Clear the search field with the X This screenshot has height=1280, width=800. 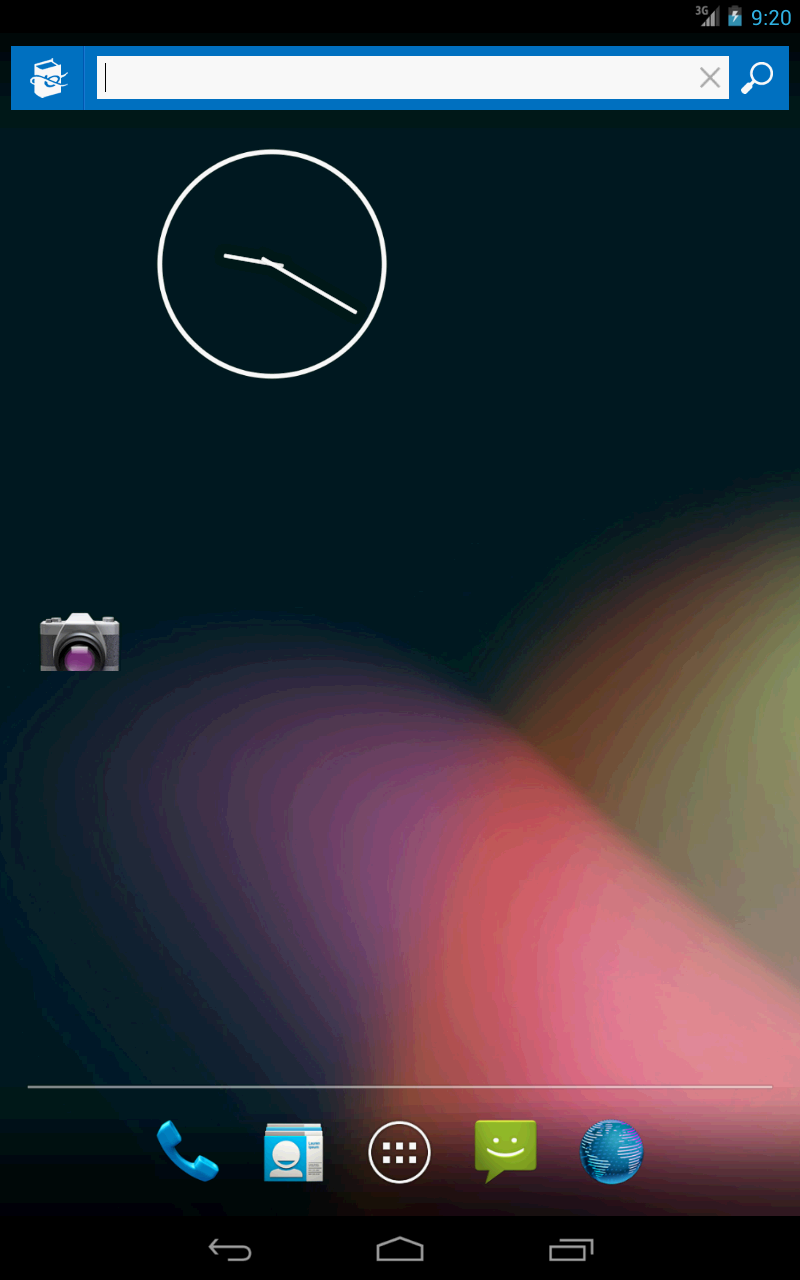710,77
